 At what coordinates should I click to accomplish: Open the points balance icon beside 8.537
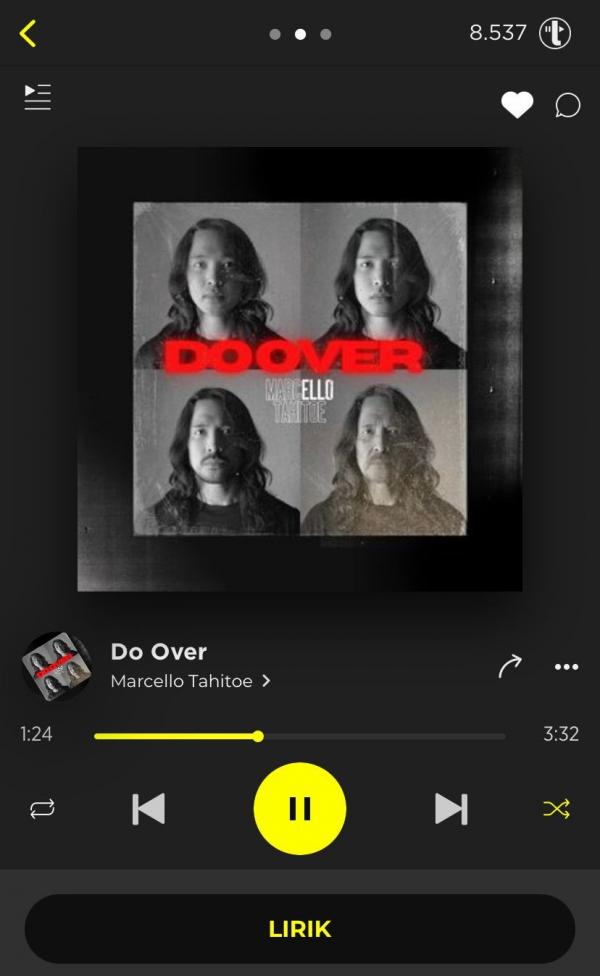point(555,33)
